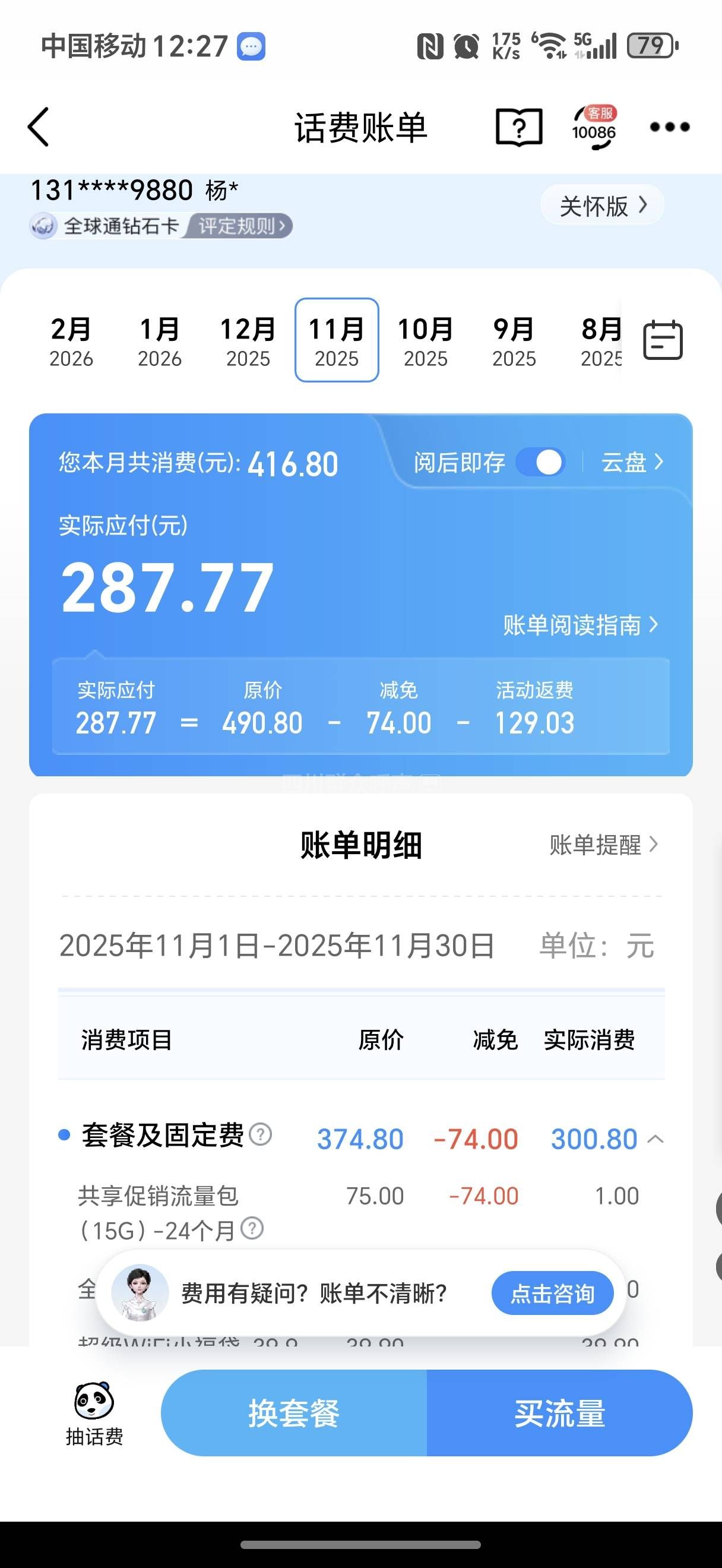Image resolution: width=722 pixels, height=1568 pixels.
Task: Open 账单阅读指南
Action: pos(579,625)
